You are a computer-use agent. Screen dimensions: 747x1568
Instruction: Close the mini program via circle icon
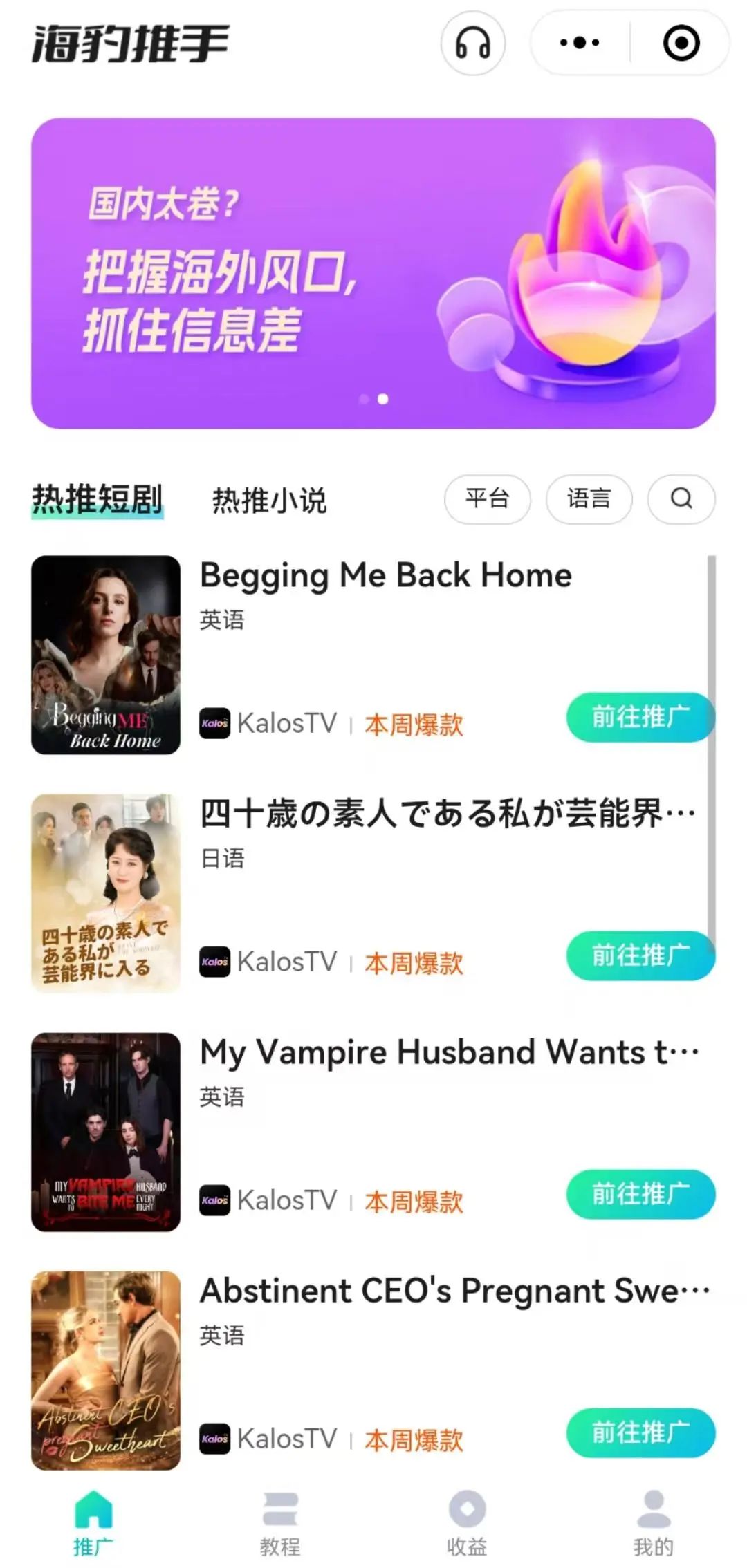click(x=681, y=43)
